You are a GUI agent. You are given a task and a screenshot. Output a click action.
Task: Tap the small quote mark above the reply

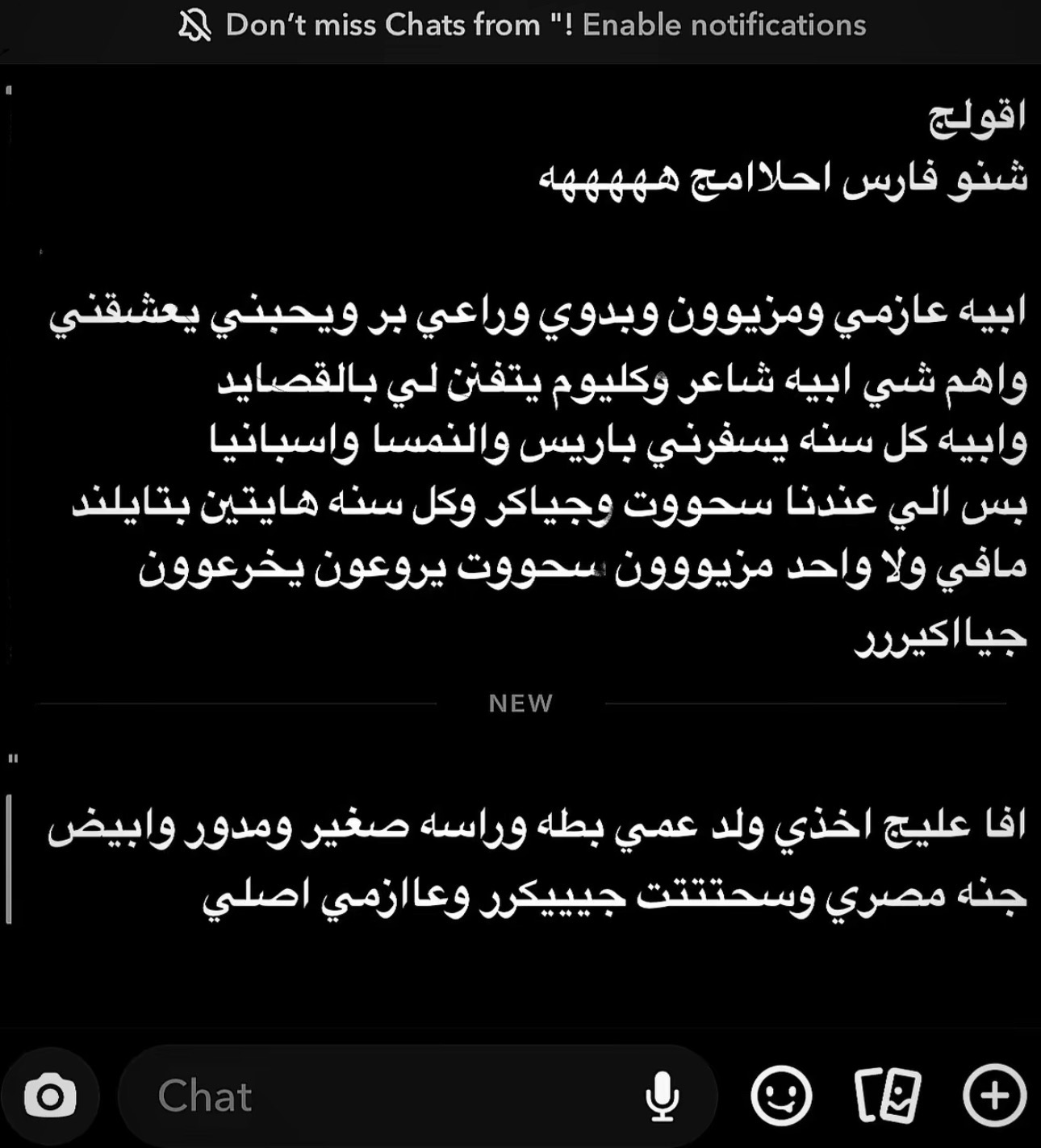(x=14, y=758)
